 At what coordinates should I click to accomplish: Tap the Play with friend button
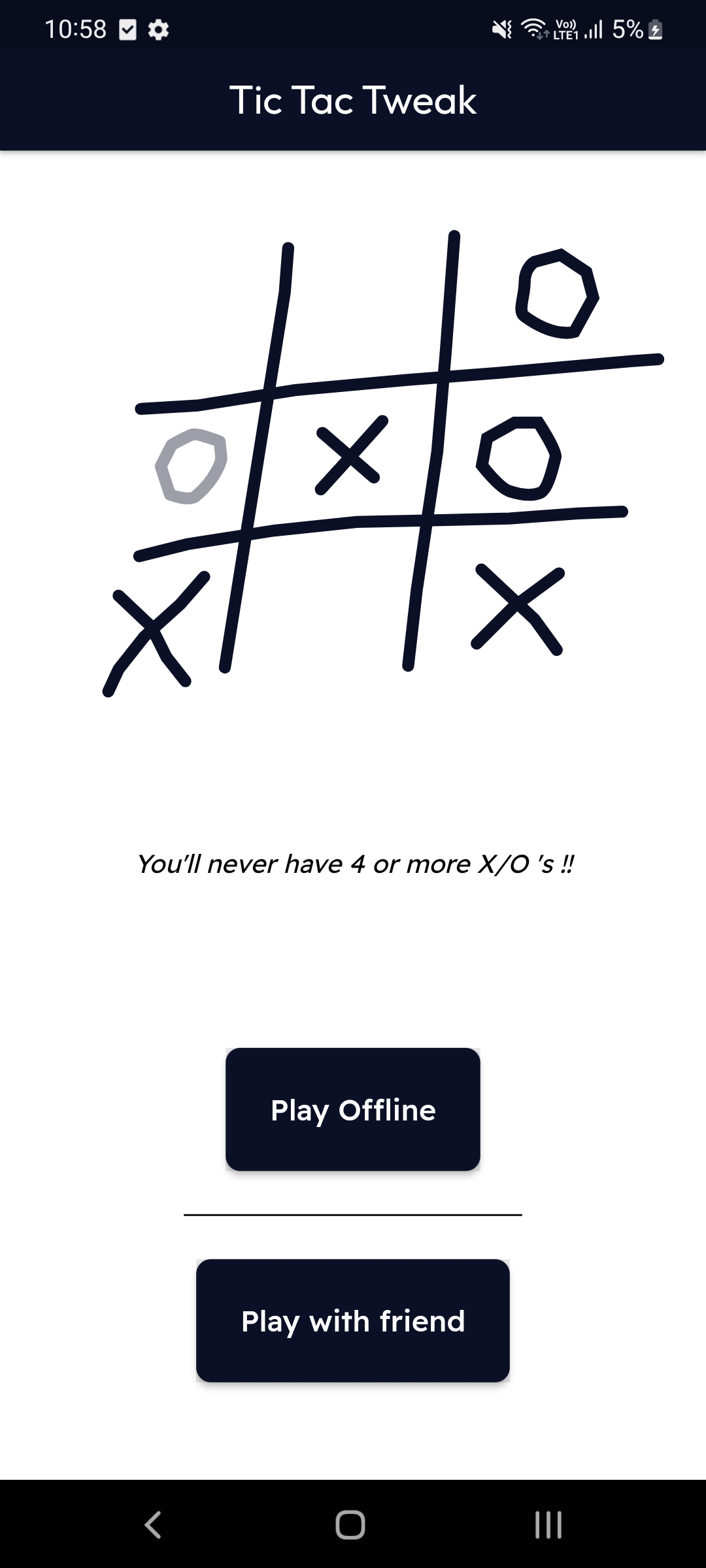353,1320
